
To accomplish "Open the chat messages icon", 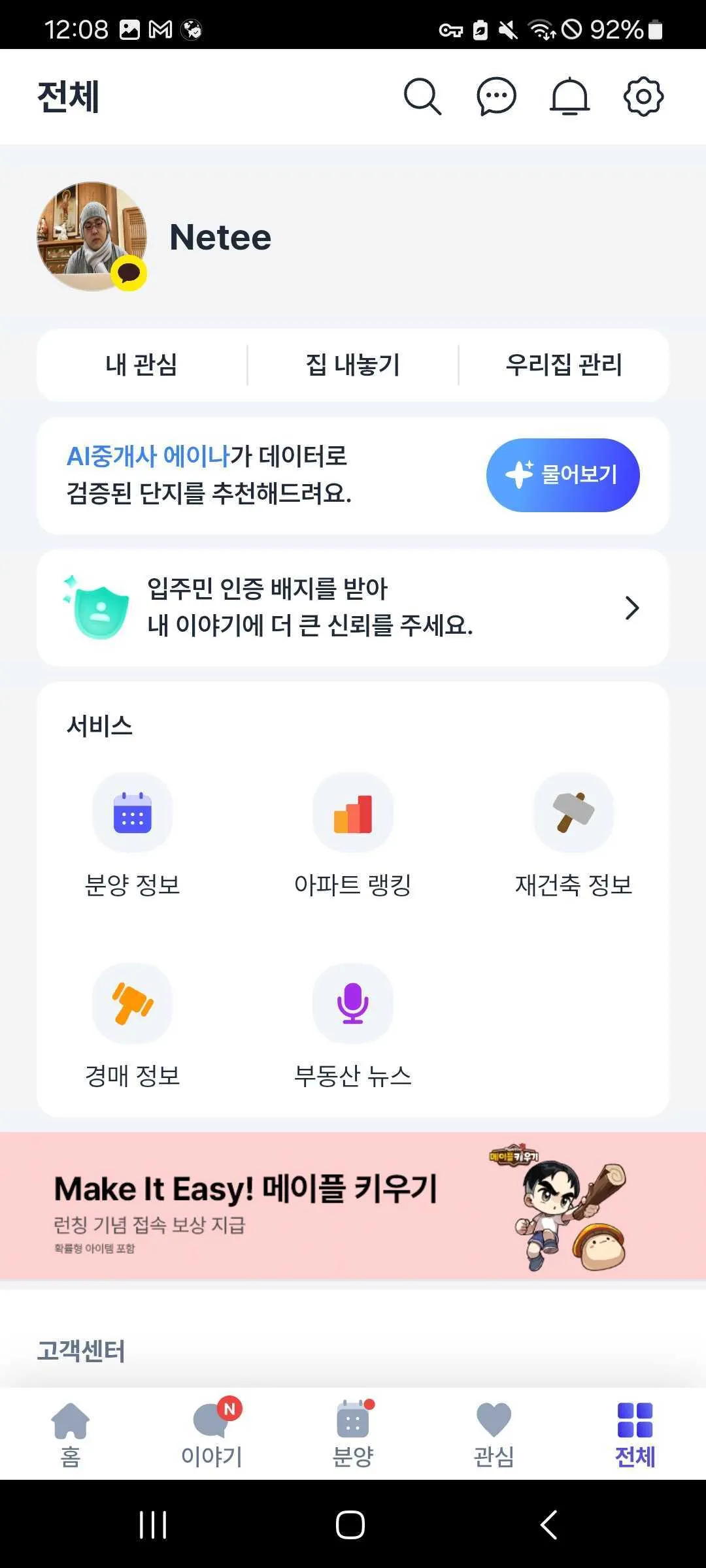I will pyautogui.click(x=496, y=97).
